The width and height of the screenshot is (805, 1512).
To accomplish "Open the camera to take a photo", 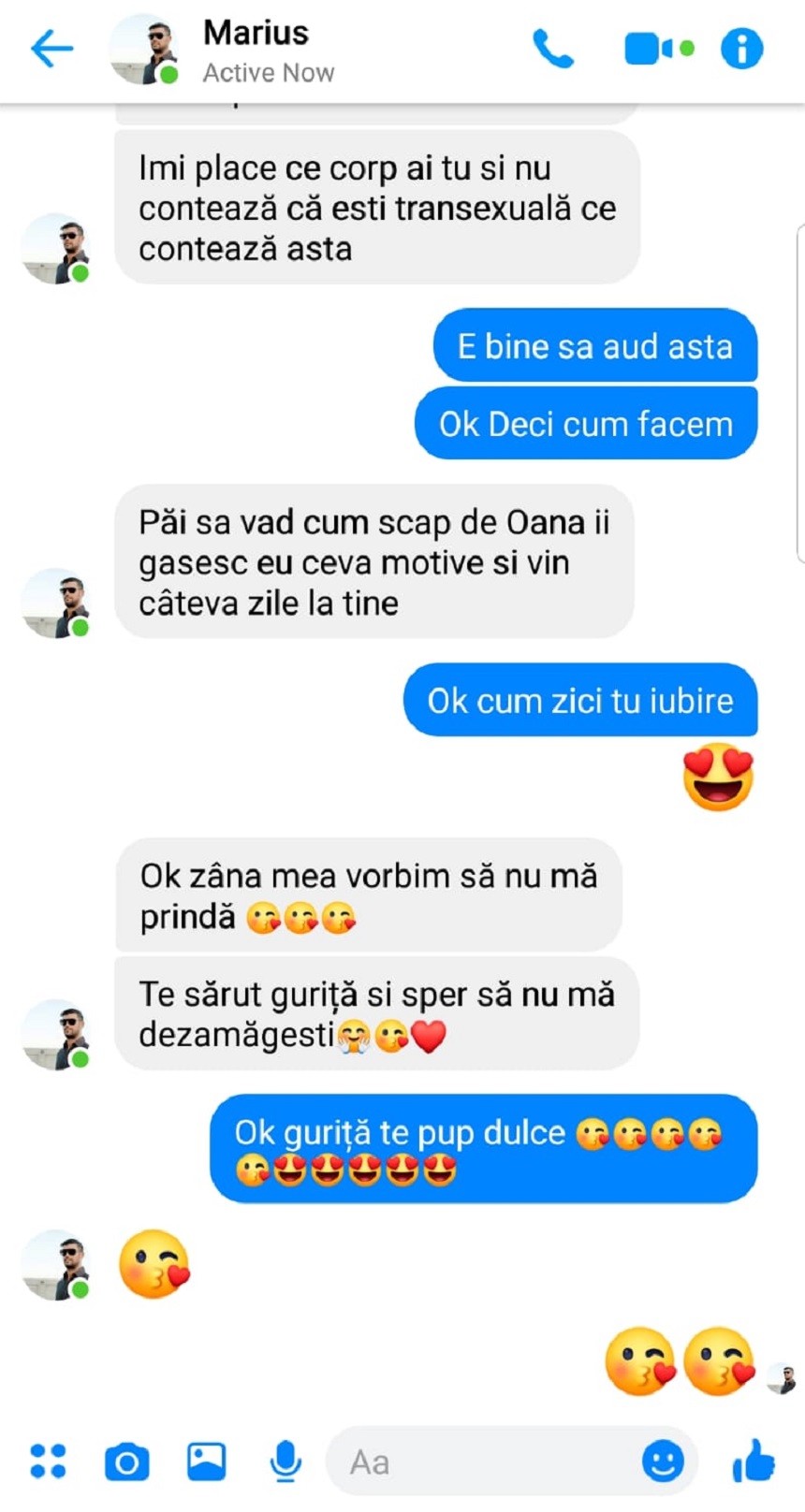I will (127, 1461).
